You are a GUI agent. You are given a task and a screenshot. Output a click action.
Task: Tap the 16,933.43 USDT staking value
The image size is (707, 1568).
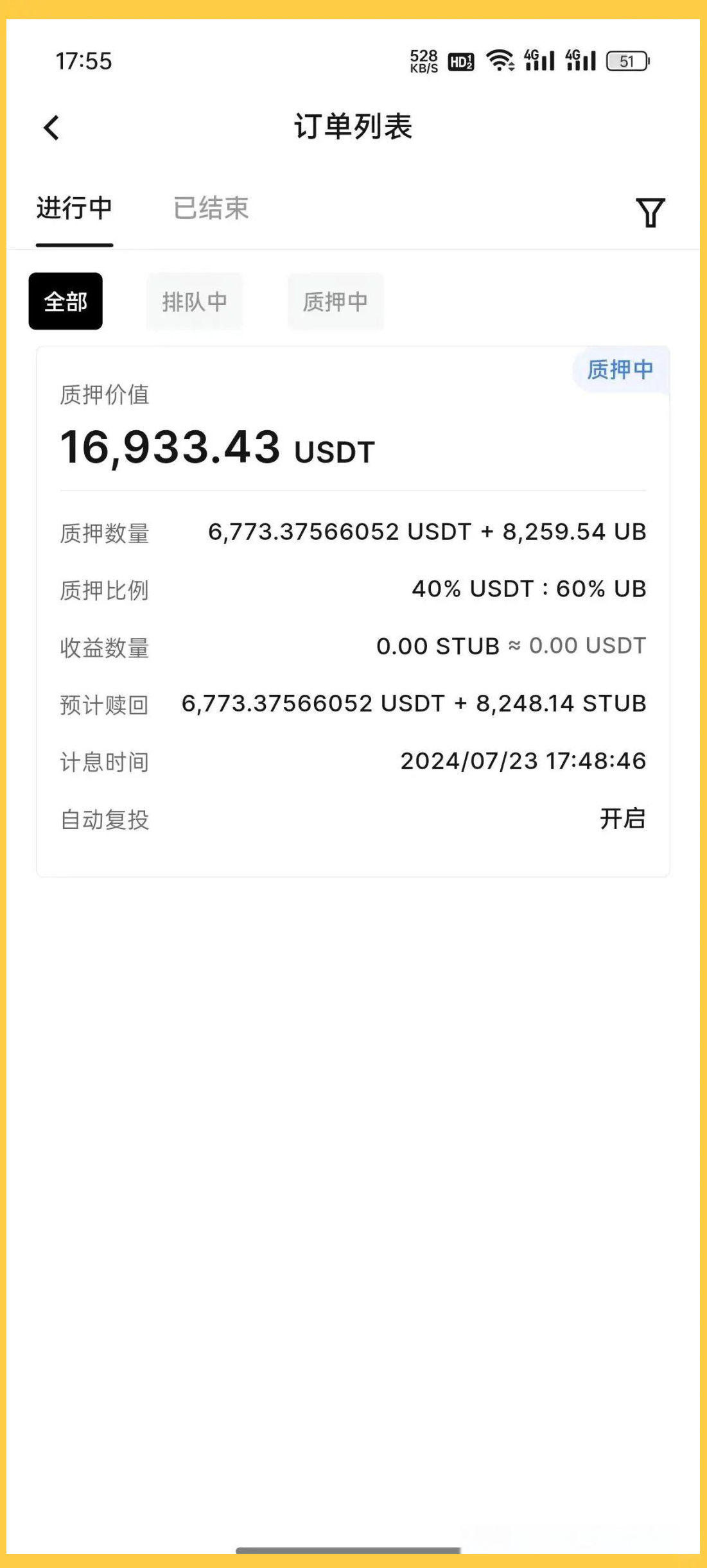tap(216, 448)
